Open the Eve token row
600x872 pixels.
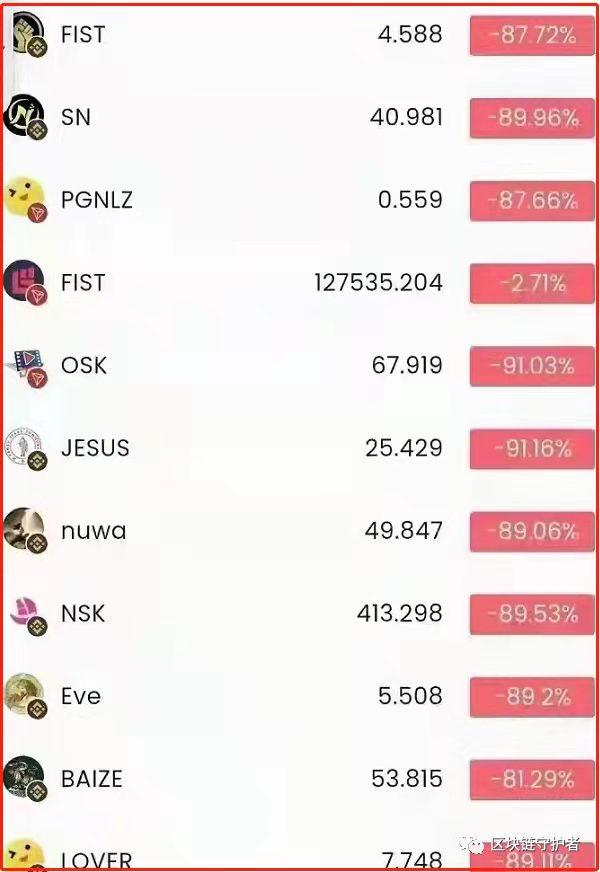(81, 696)
